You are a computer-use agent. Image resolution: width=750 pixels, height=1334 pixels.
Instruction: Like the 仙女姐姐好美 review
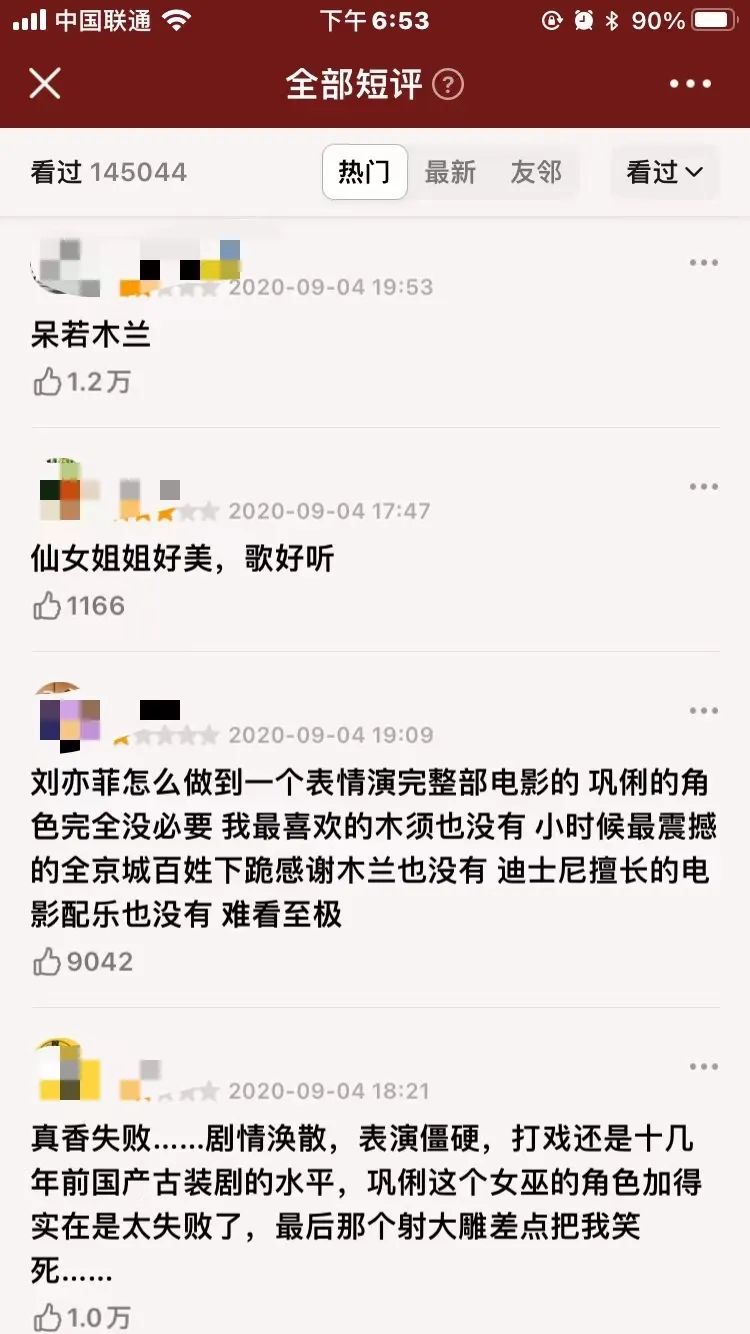tap(48, 606)
